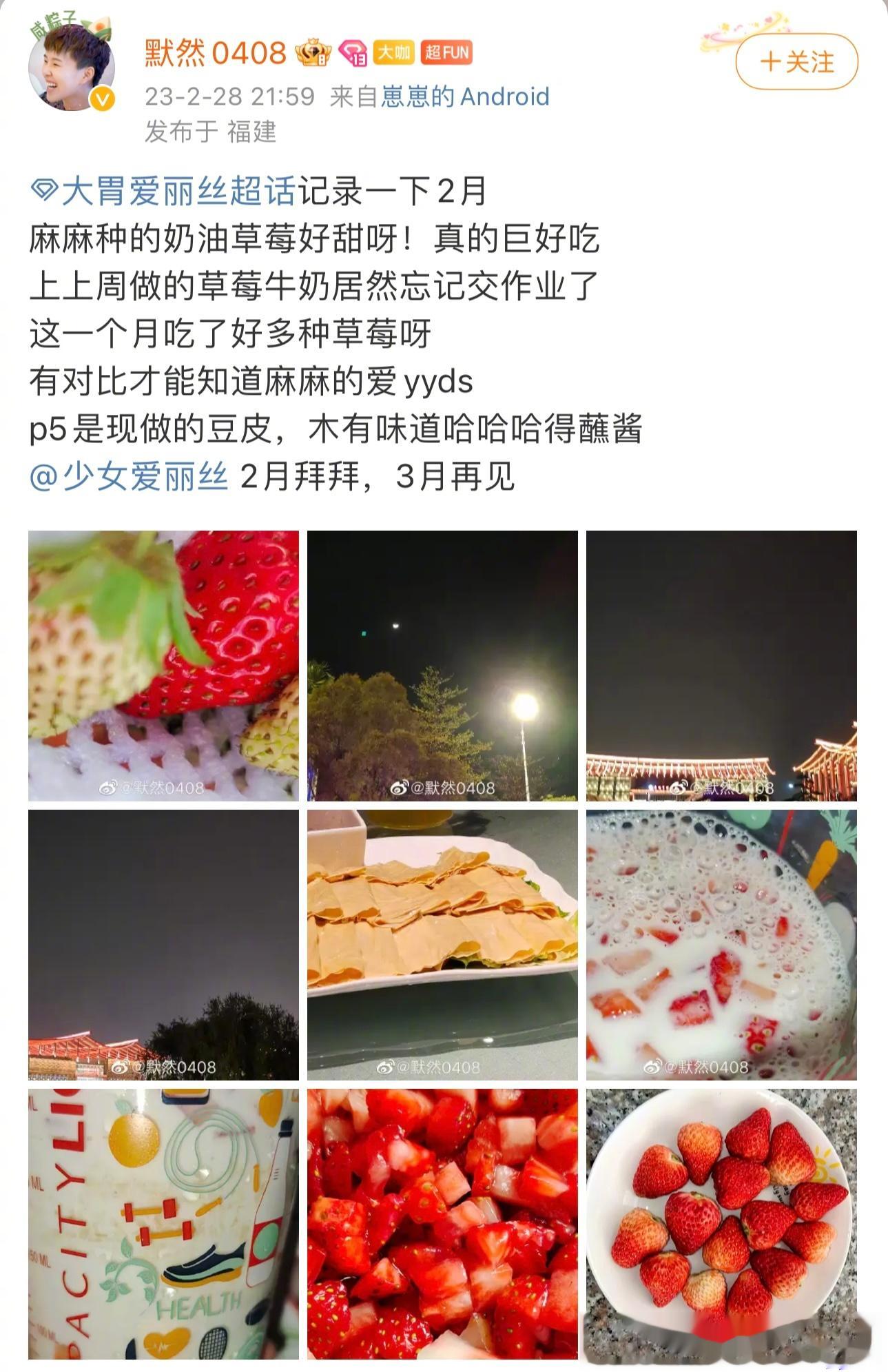The image size is (888, 1372).
Task: Open the HEALTH patterned cup photo
Action: [x=163, y=1223]
